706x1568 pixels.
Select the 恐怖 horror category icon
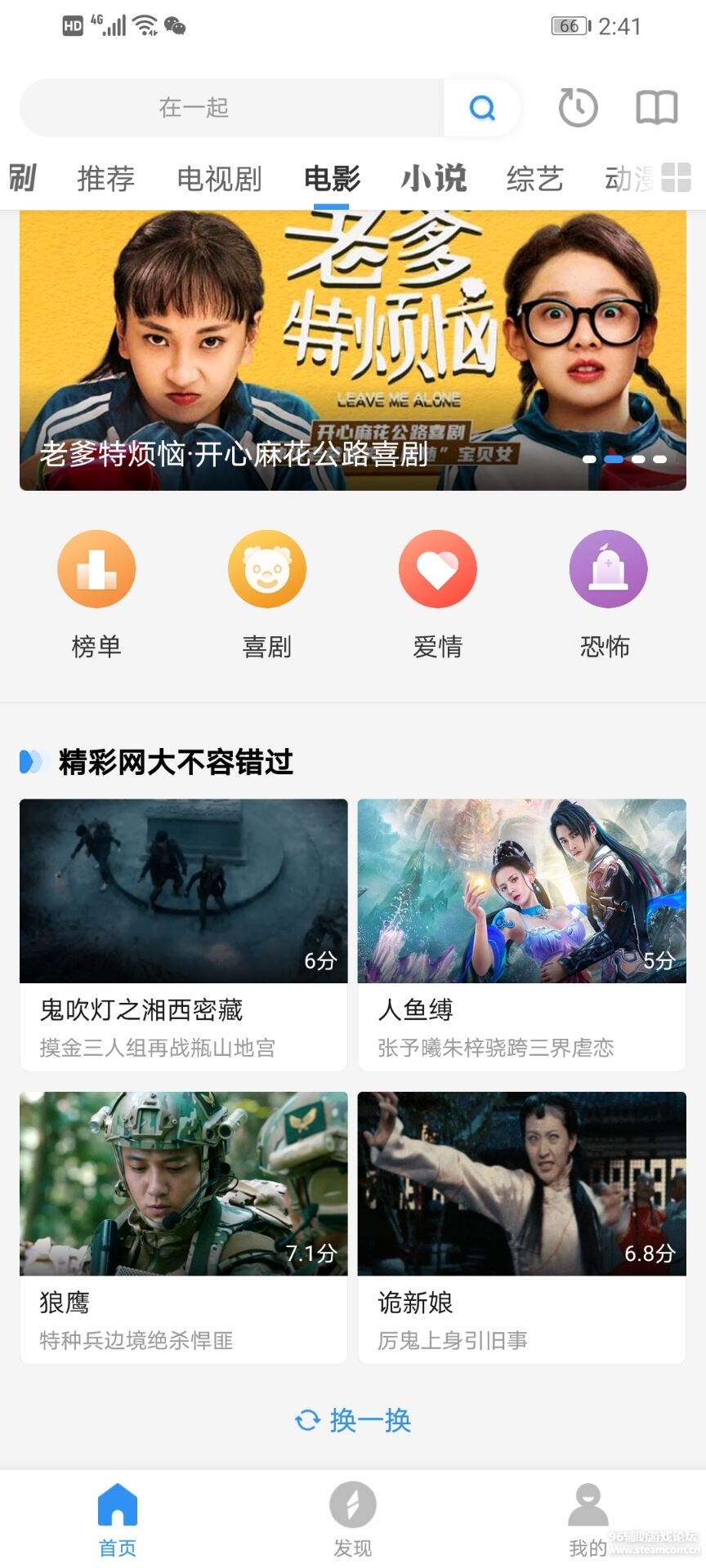click(x=608, y=568)
